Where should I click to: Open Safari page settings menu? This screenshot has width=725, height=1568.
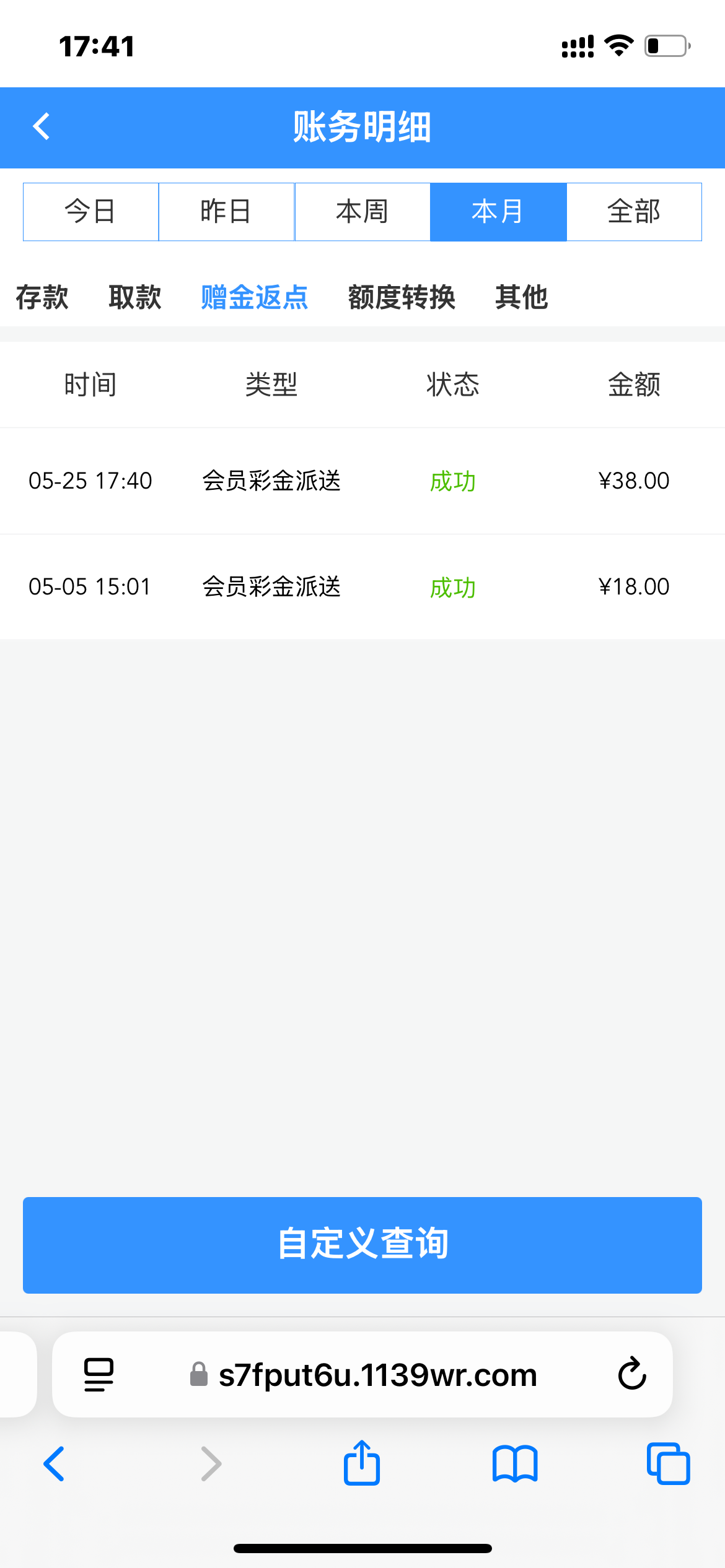coord(99,1374)
